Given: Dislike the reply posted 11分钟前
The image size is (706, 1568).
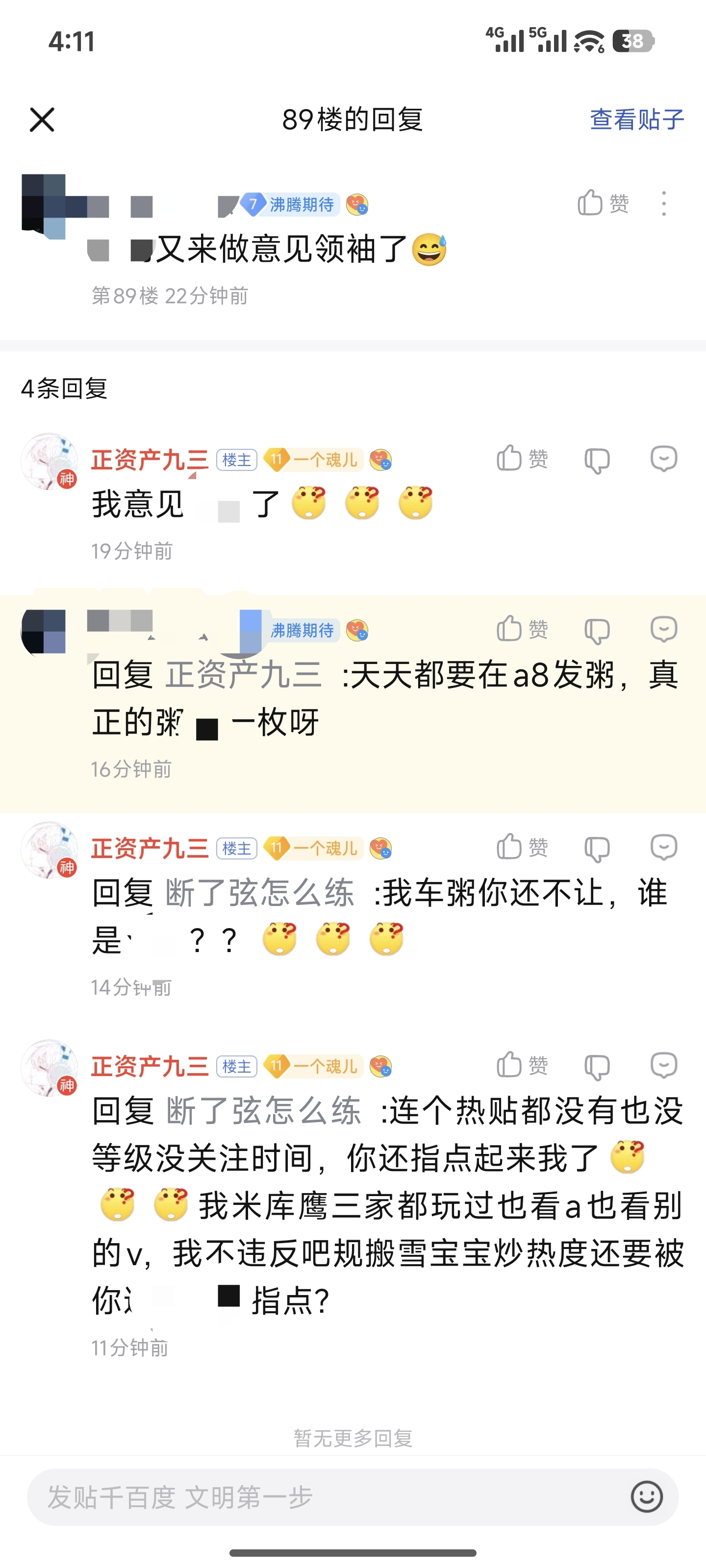Looking at the screenshot, I should click(x=596, y=1067).
